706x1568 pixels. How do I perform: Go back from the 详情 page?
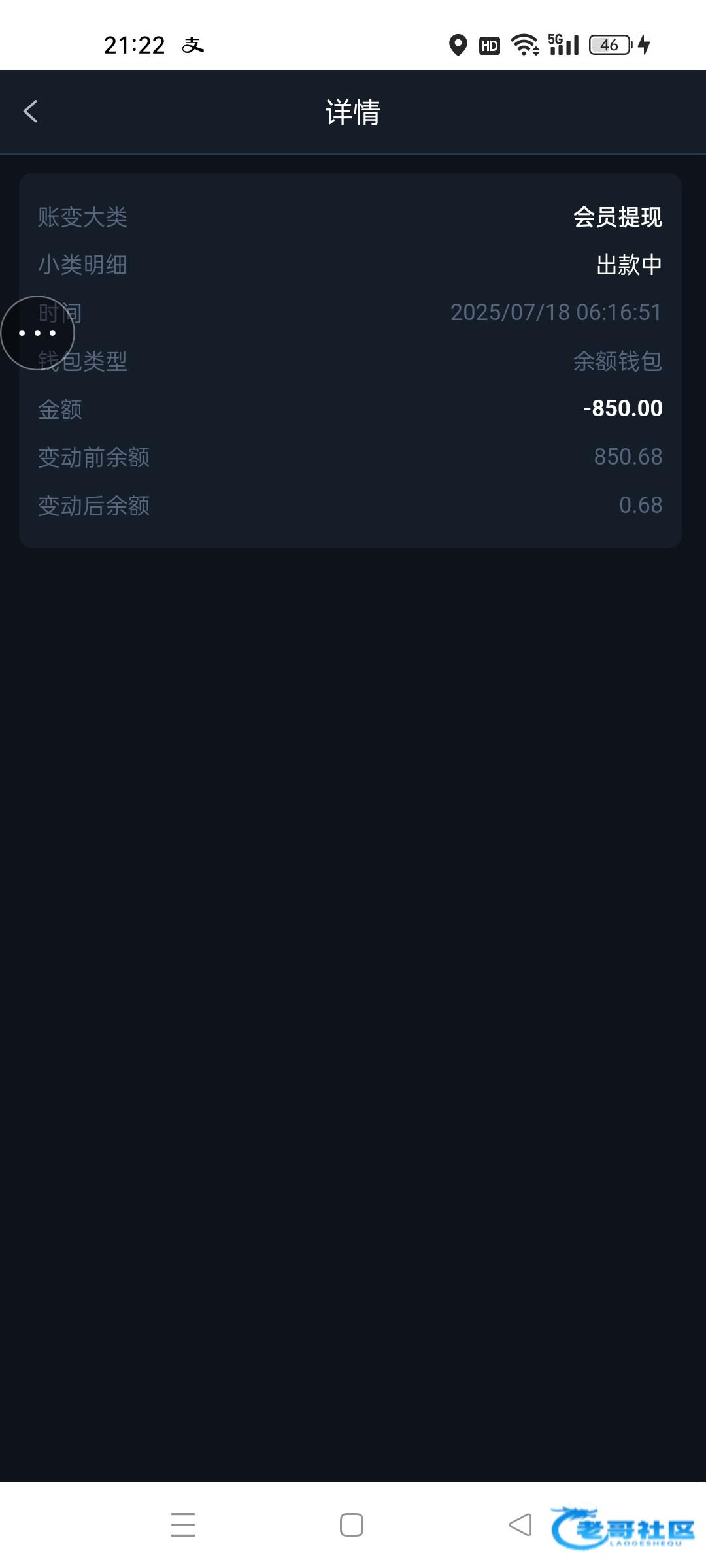click(31, 112)
